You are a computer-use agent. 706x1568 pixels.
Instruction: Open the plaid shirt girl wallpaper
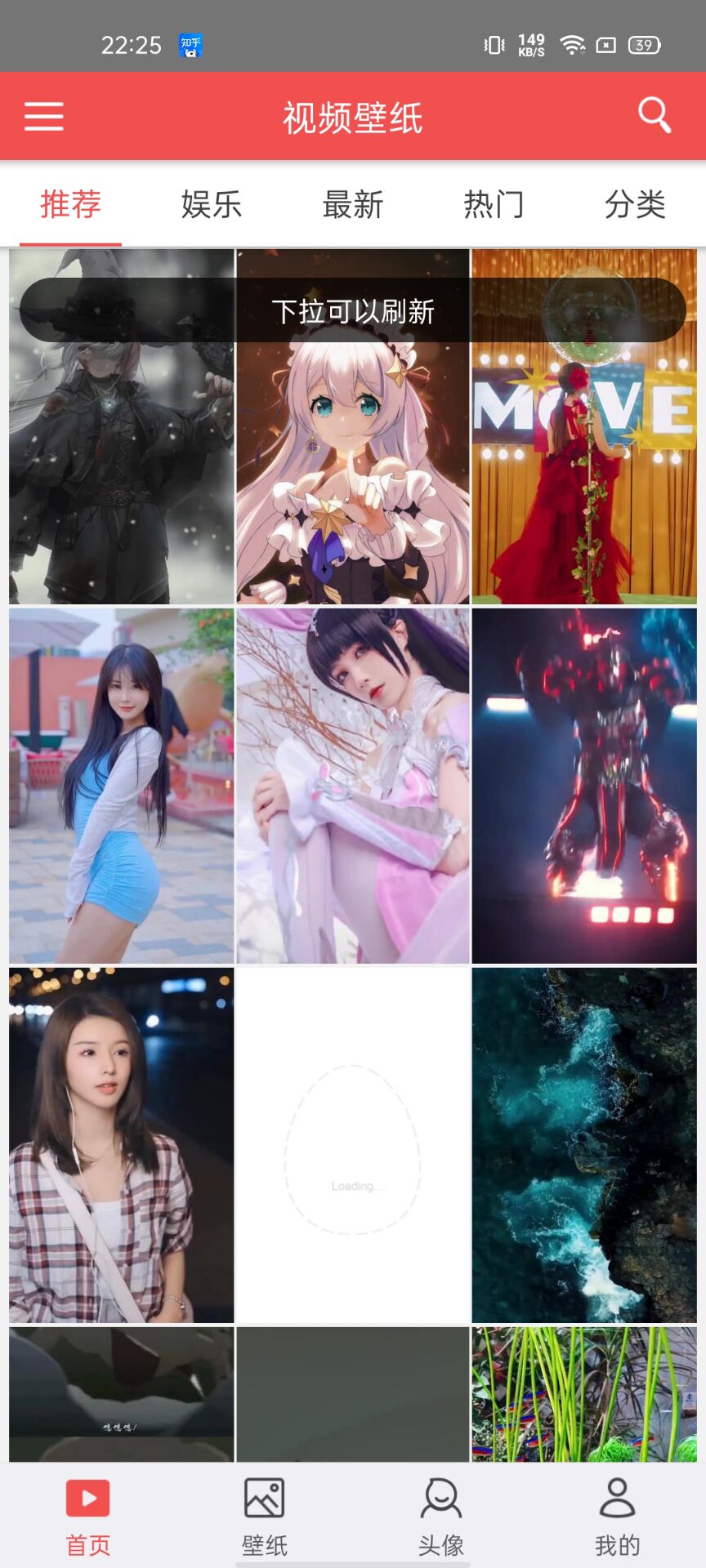(x=121, y=1145)
